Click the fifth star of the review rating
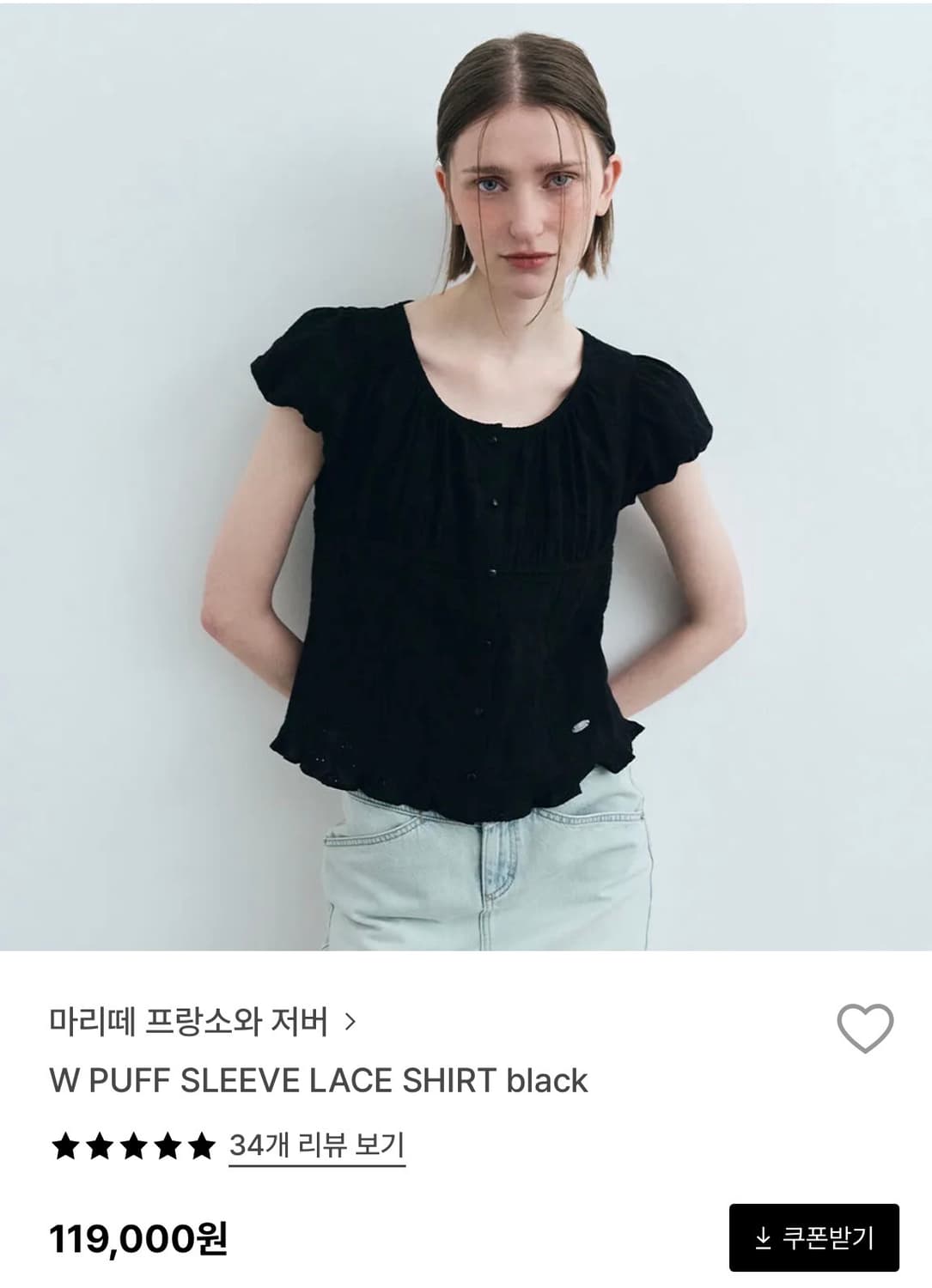The image size is (932, 1288). pyautogui.click(x=200, y=1143)
